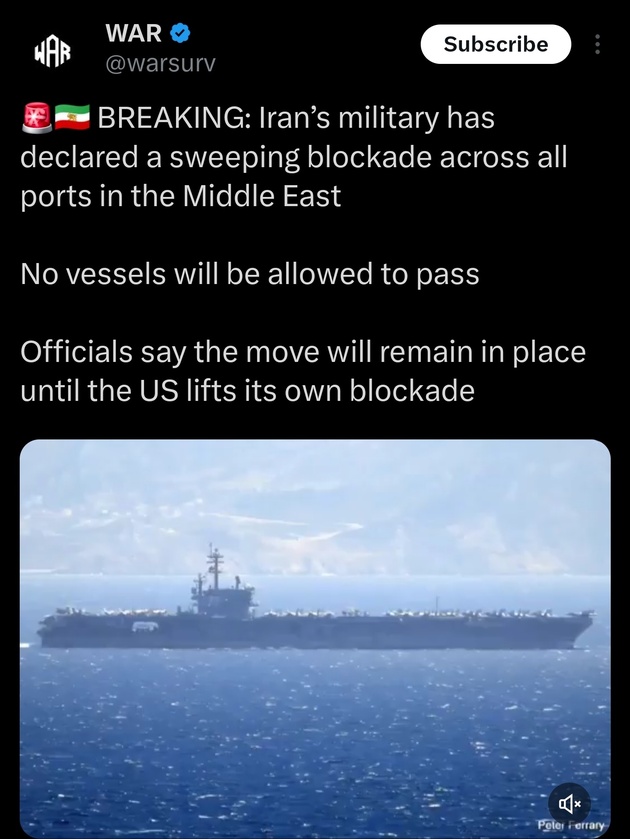Image resolution: width=630 pixels, height=839 pixels.
Task: Subscribe to the WAR account
Action: pos(495,44)
